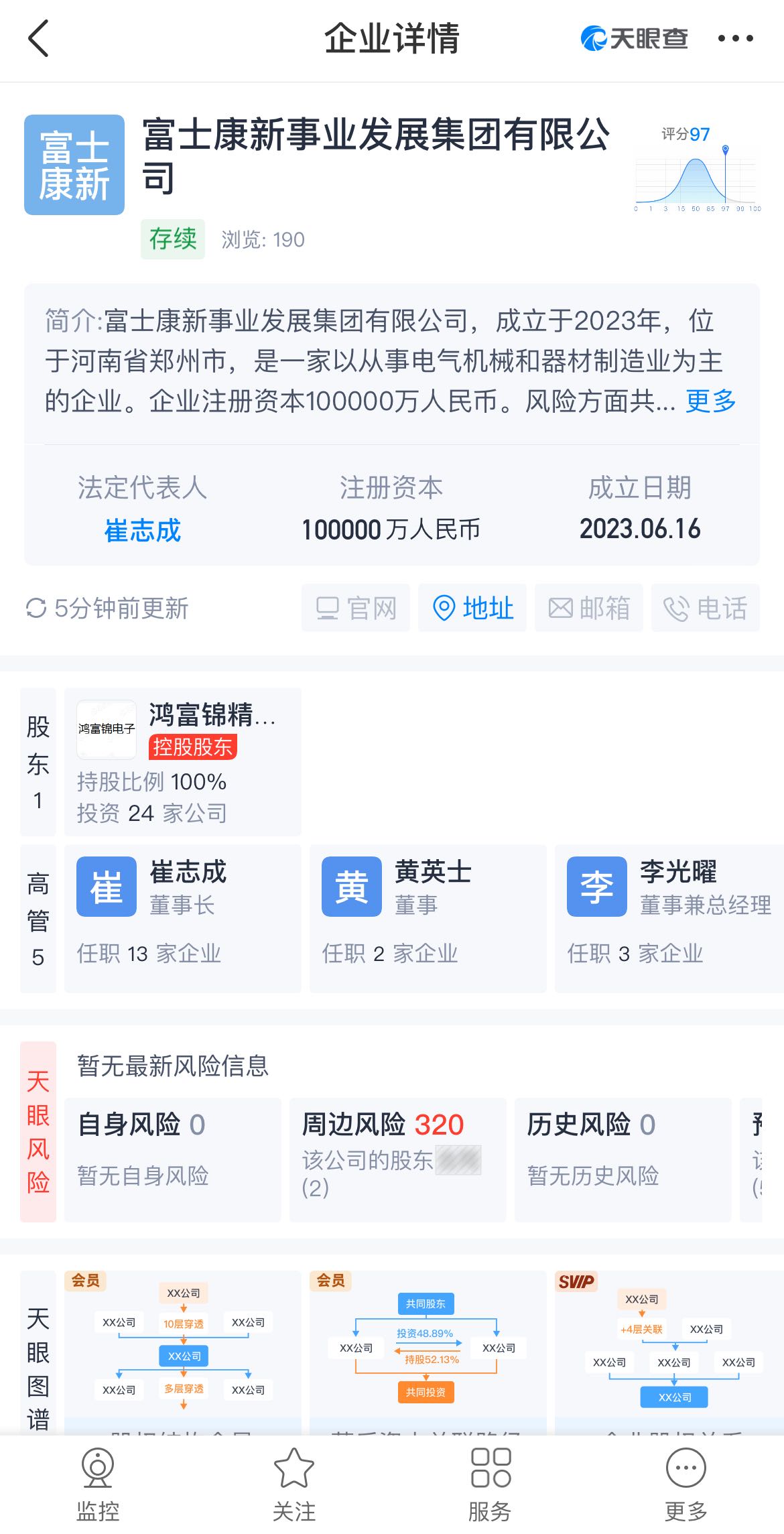View executive 李光曜 董事兼总经理 card
Screen dimensions: 784x1534
coord(669,918)
